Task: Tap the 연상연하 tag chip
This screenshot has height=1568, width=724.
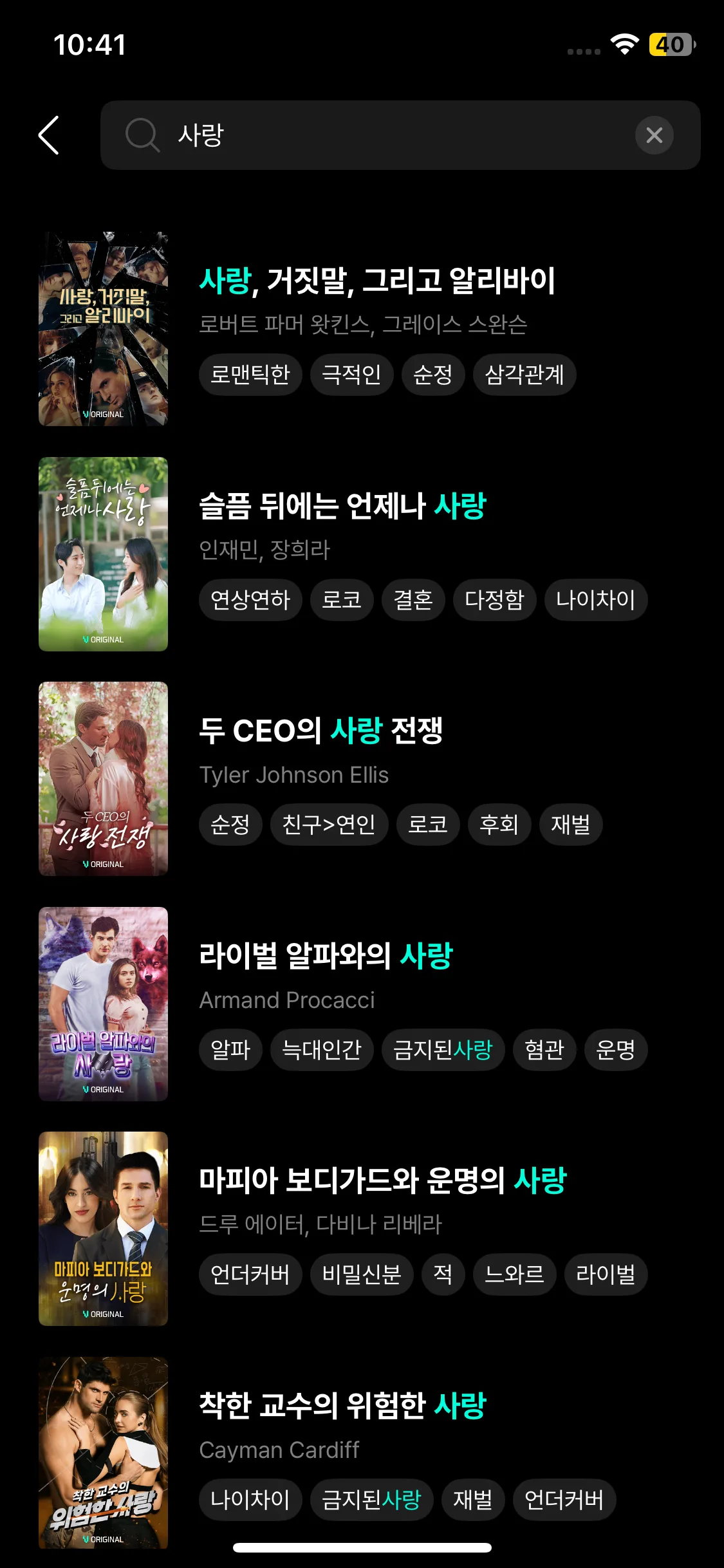Action: point(250,600)
